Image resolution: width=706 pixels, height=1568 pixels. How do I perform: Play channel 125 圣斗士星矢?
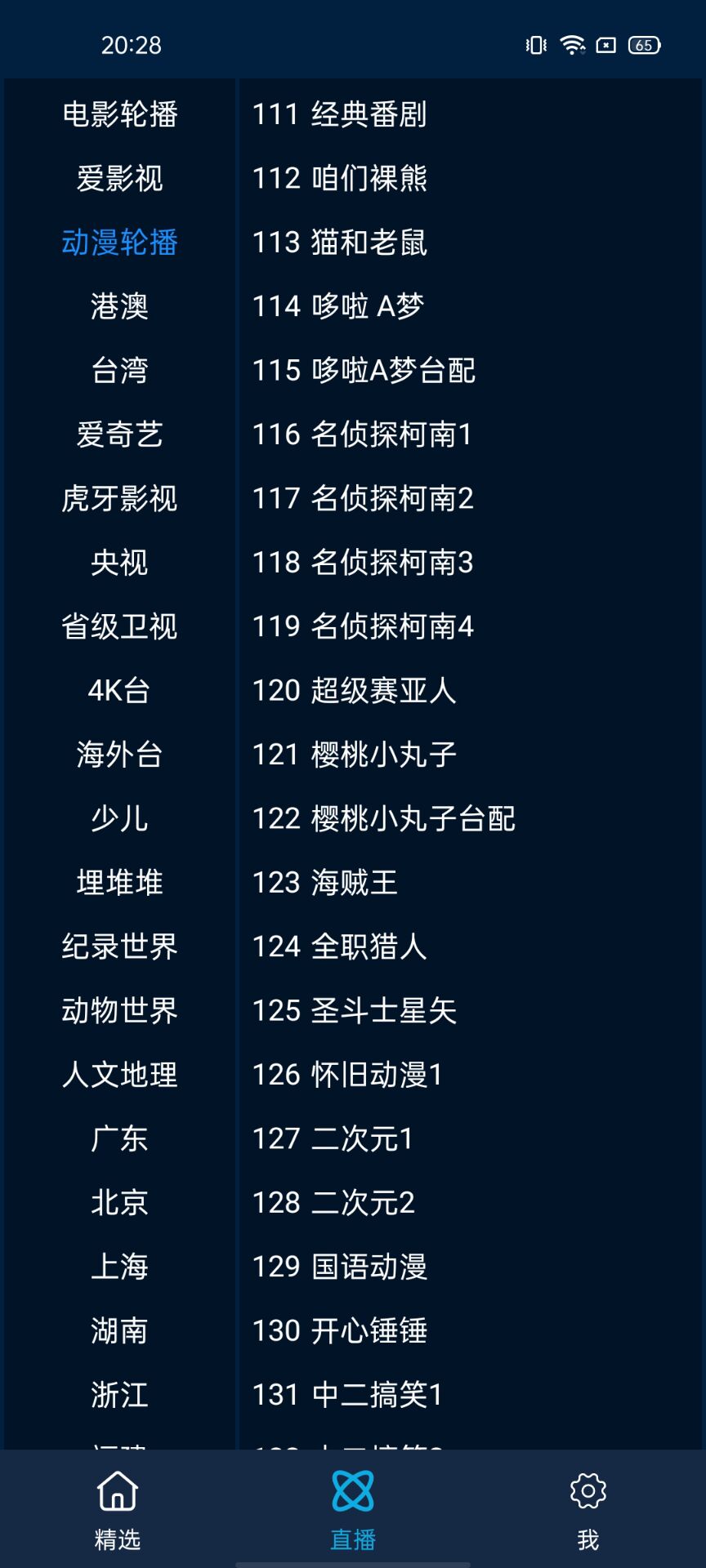point(472,1011)
